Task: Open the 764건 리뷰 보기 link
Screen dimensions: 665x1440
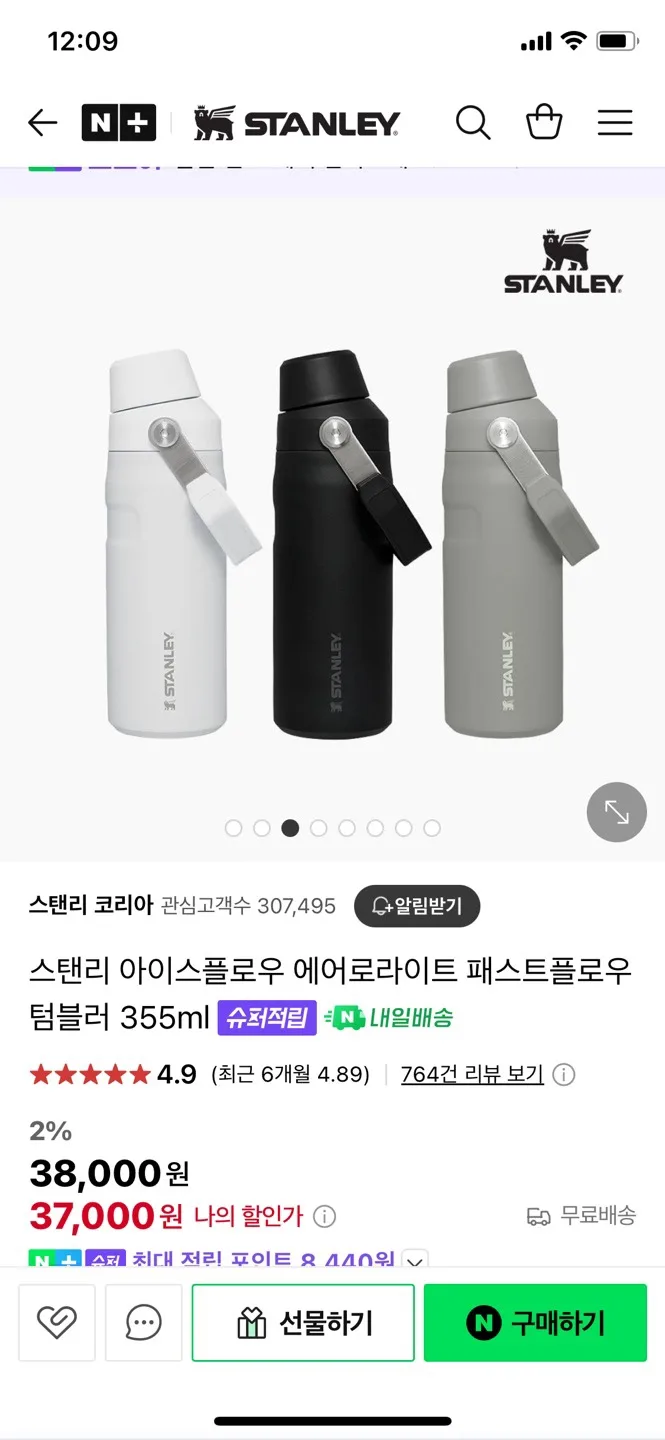Action: 472,1074
